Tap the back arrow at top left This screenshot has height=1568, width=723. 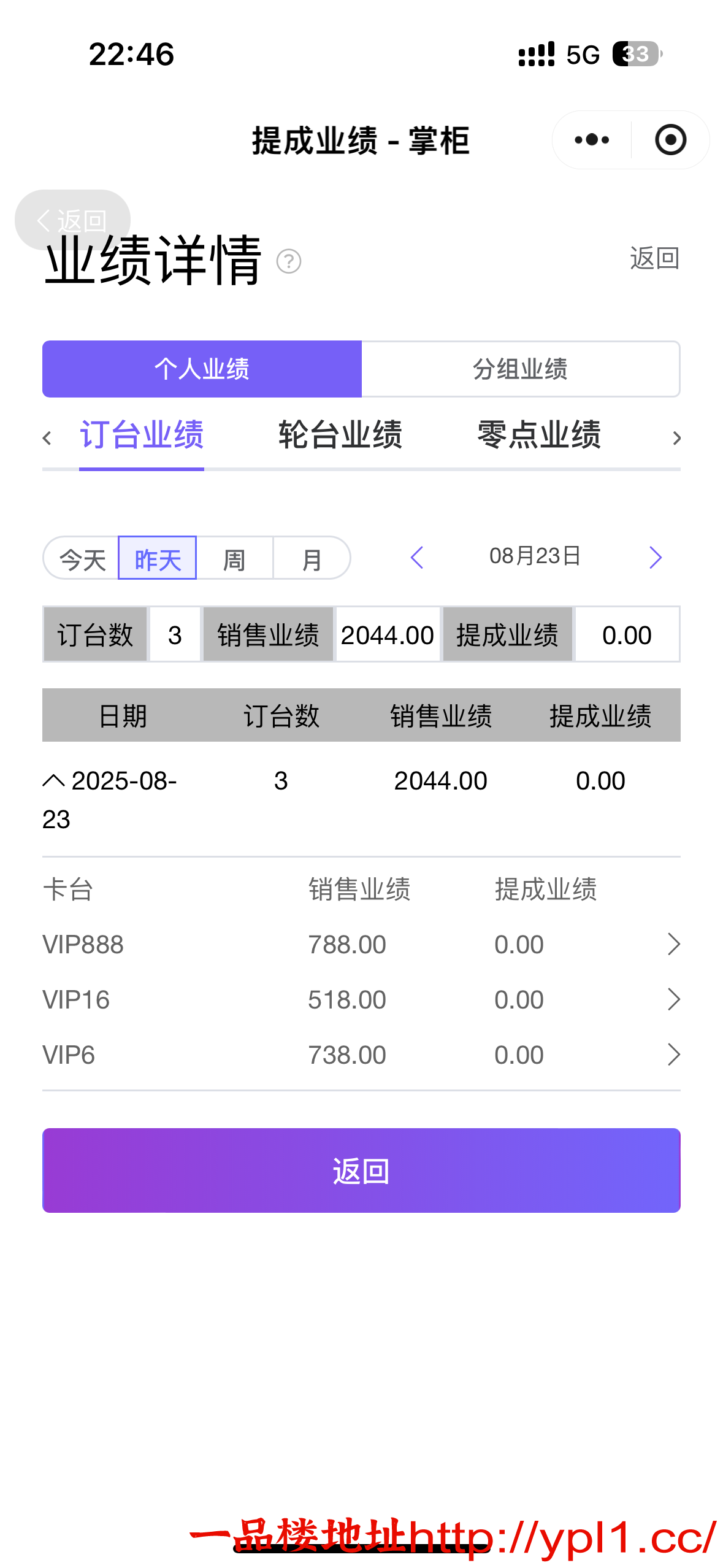coord(71,220)
